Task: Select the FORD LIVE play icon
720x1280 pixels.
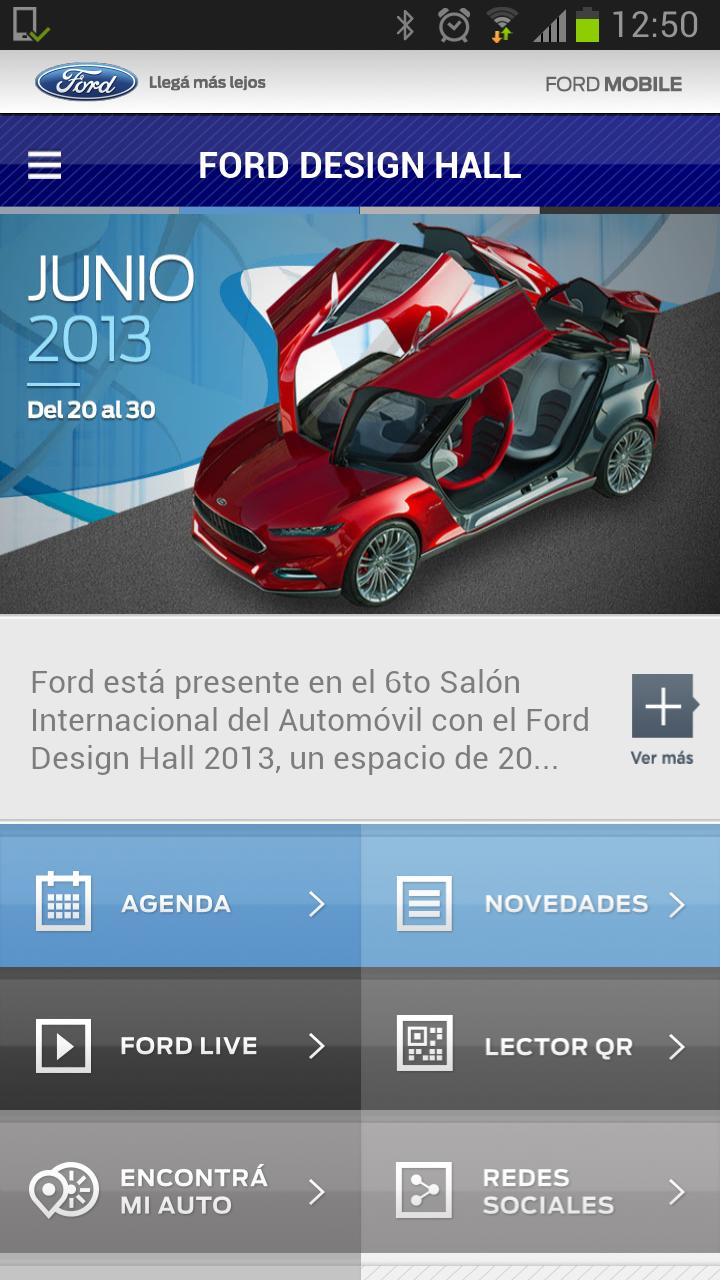Action: [64, 1045]
